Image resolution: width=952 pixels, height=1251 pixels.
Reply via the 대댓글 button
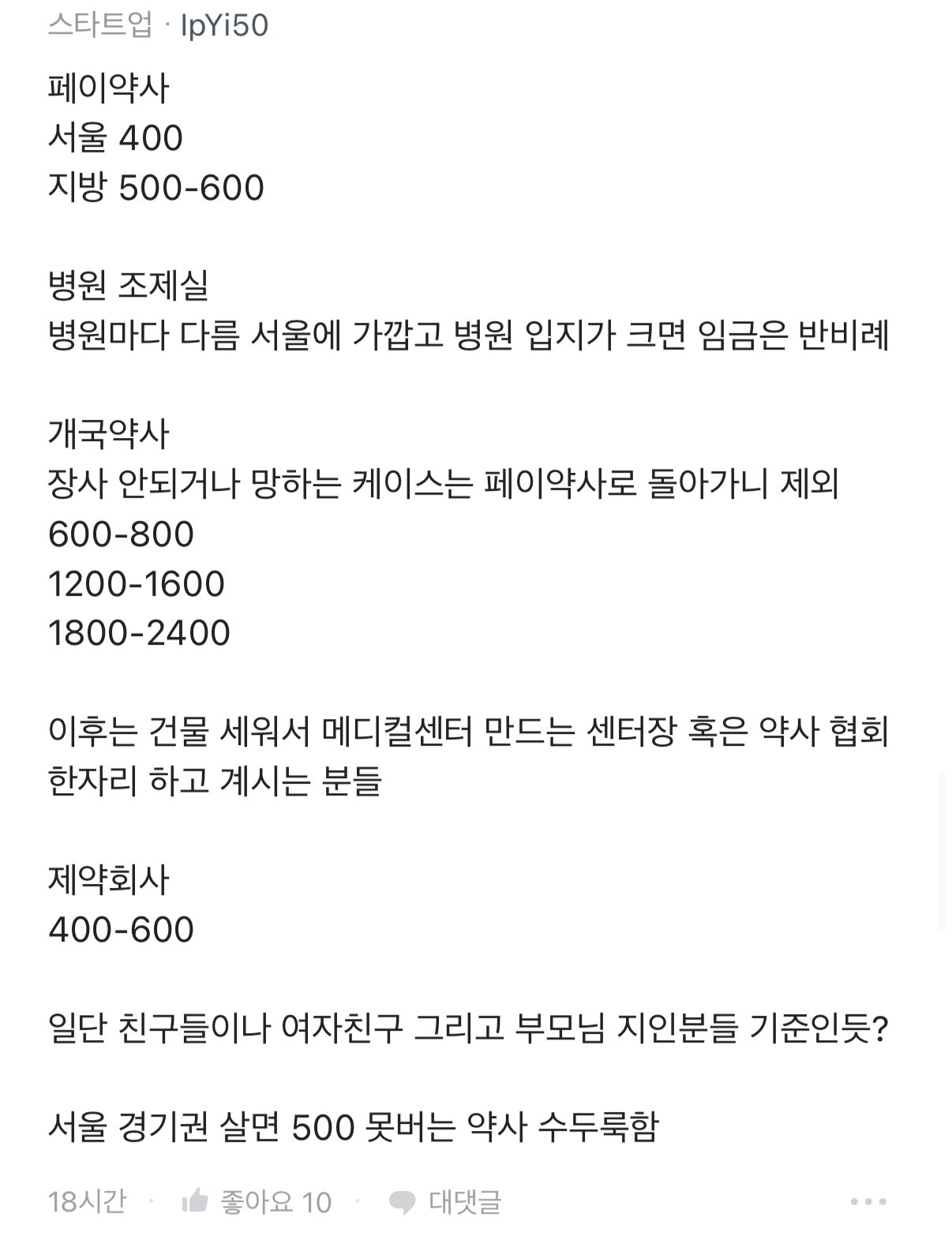(x=445, y=1202)
